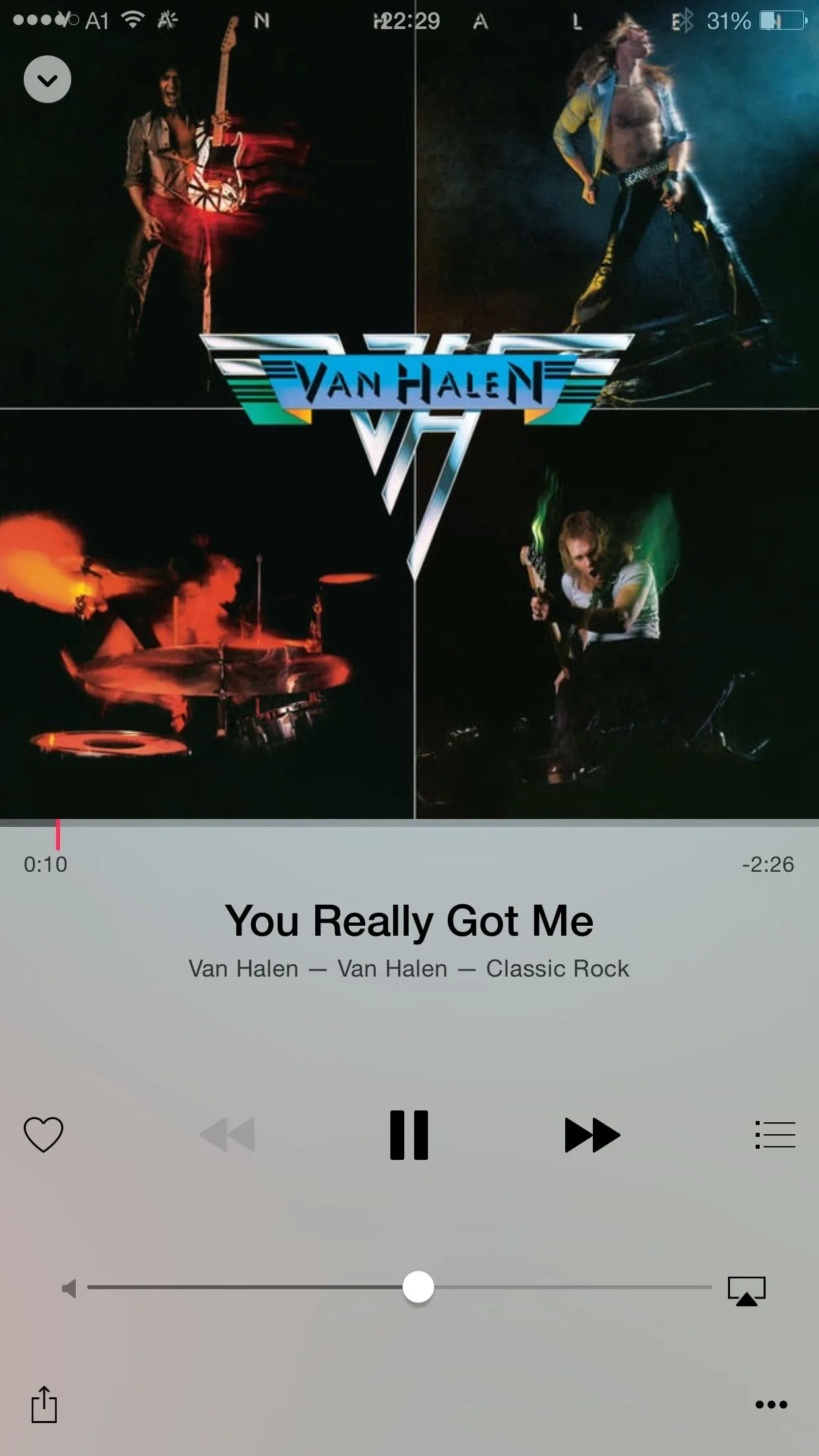Screen dimensions: 819x1456
Task: Skip to the next track
Action: [591, 1135]
